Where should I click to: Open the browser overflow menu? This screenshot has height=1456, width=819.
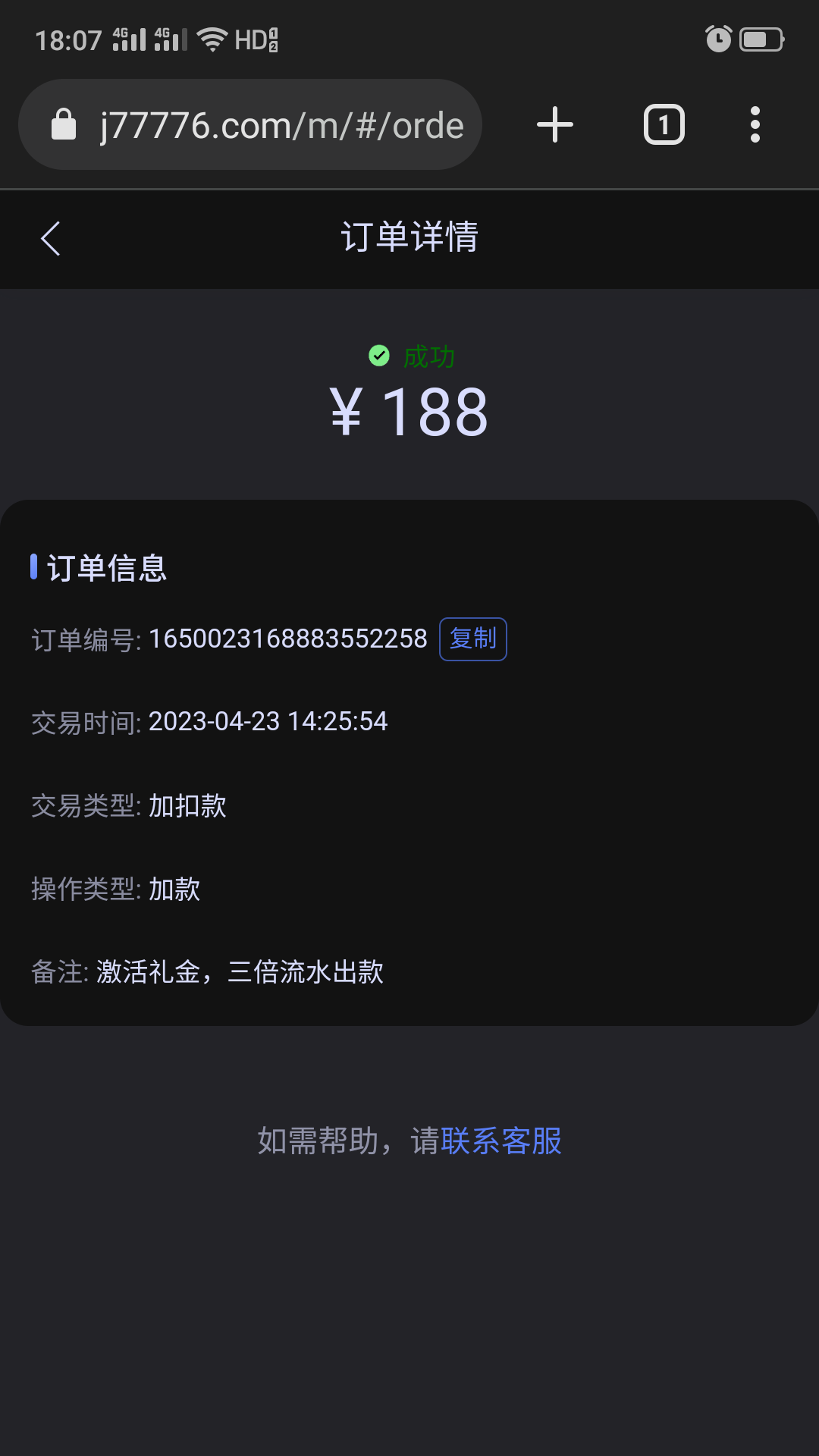pyautogui.click(x=755, y=125)
